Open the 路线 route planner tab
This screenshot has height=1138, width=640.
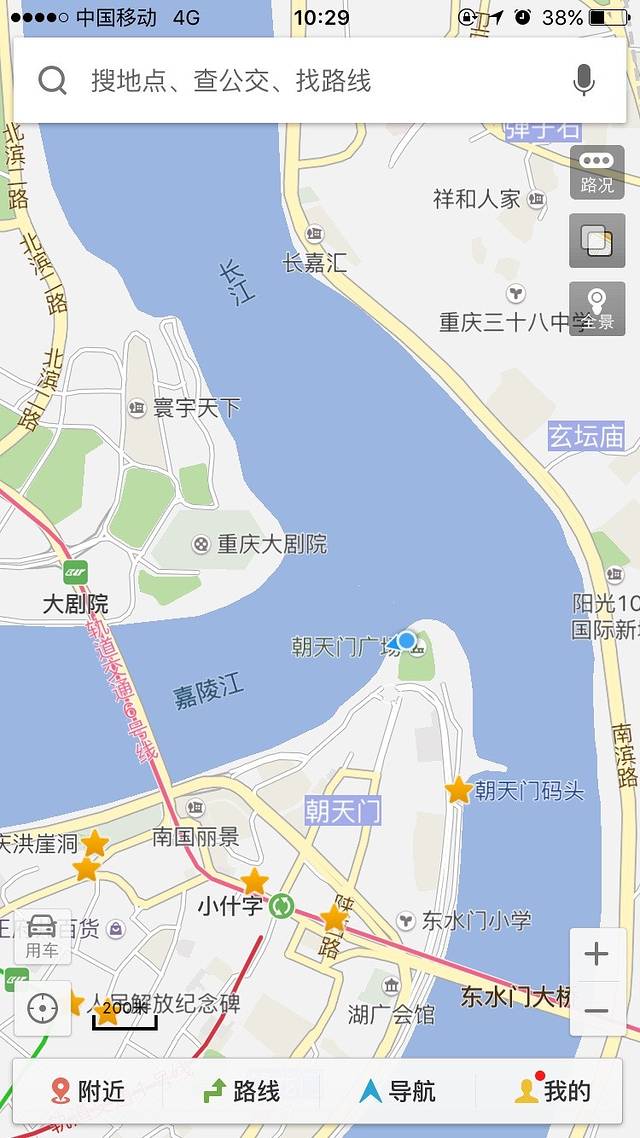coord(242,1091)
